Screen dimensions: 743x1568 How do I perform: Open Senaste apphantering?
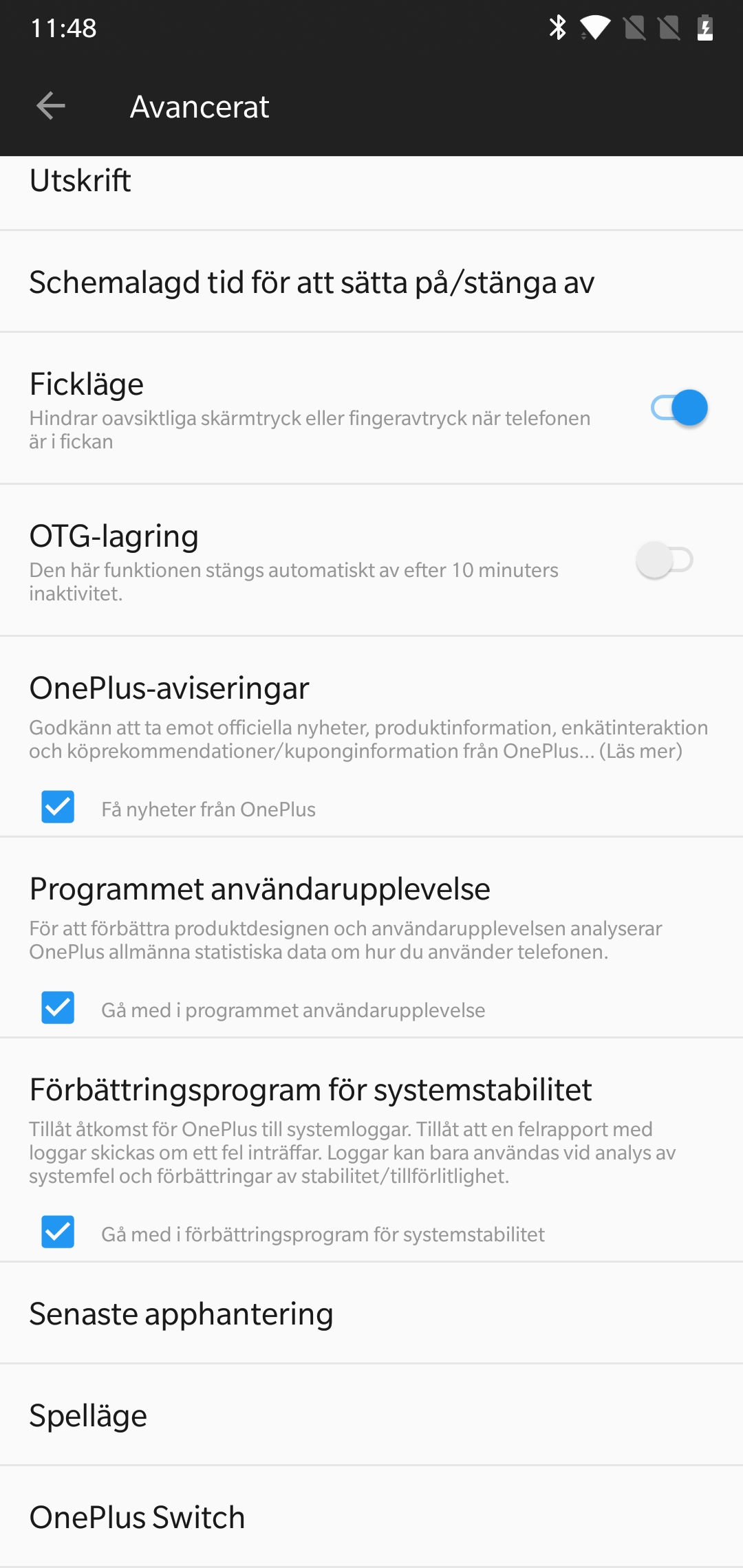pos(371,1314)
